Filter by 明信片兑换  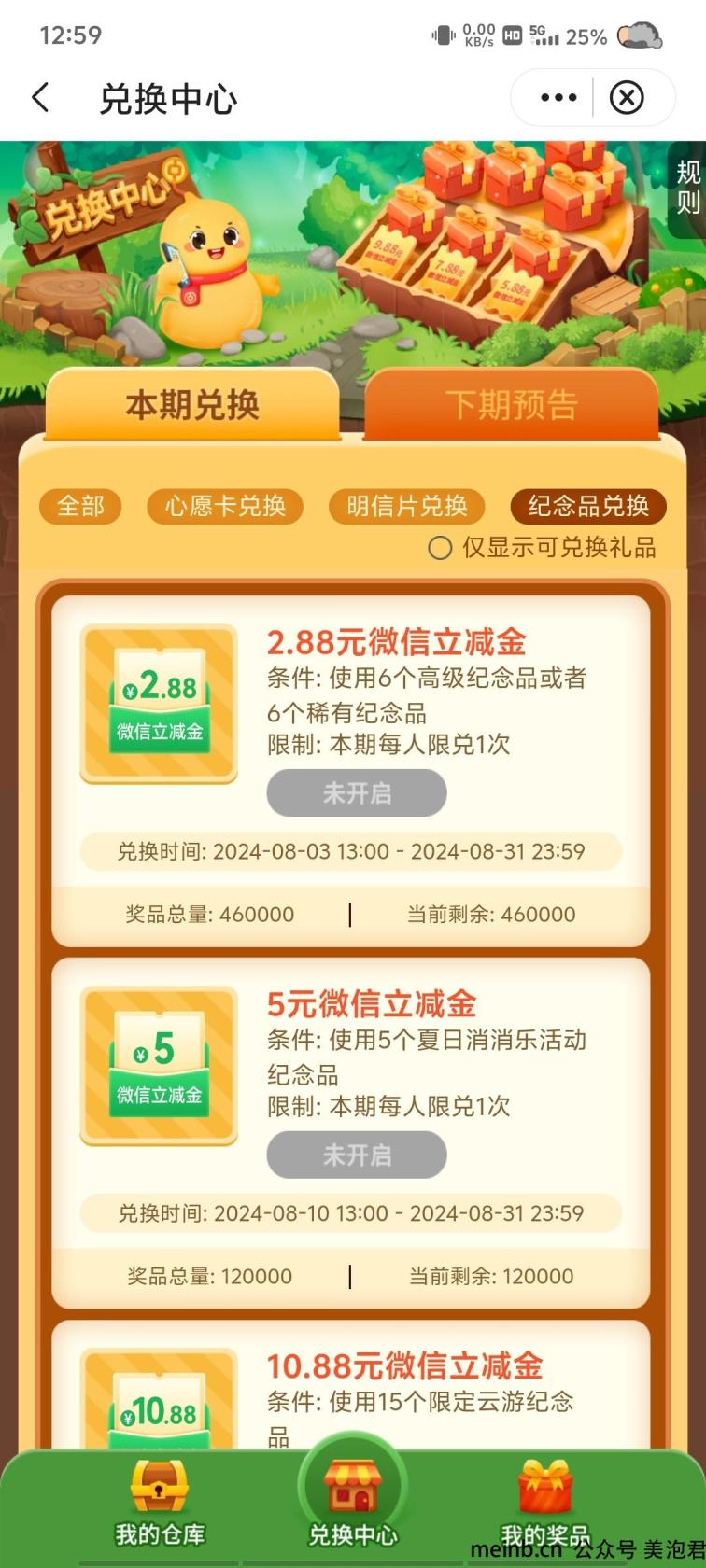coord(407,506)
